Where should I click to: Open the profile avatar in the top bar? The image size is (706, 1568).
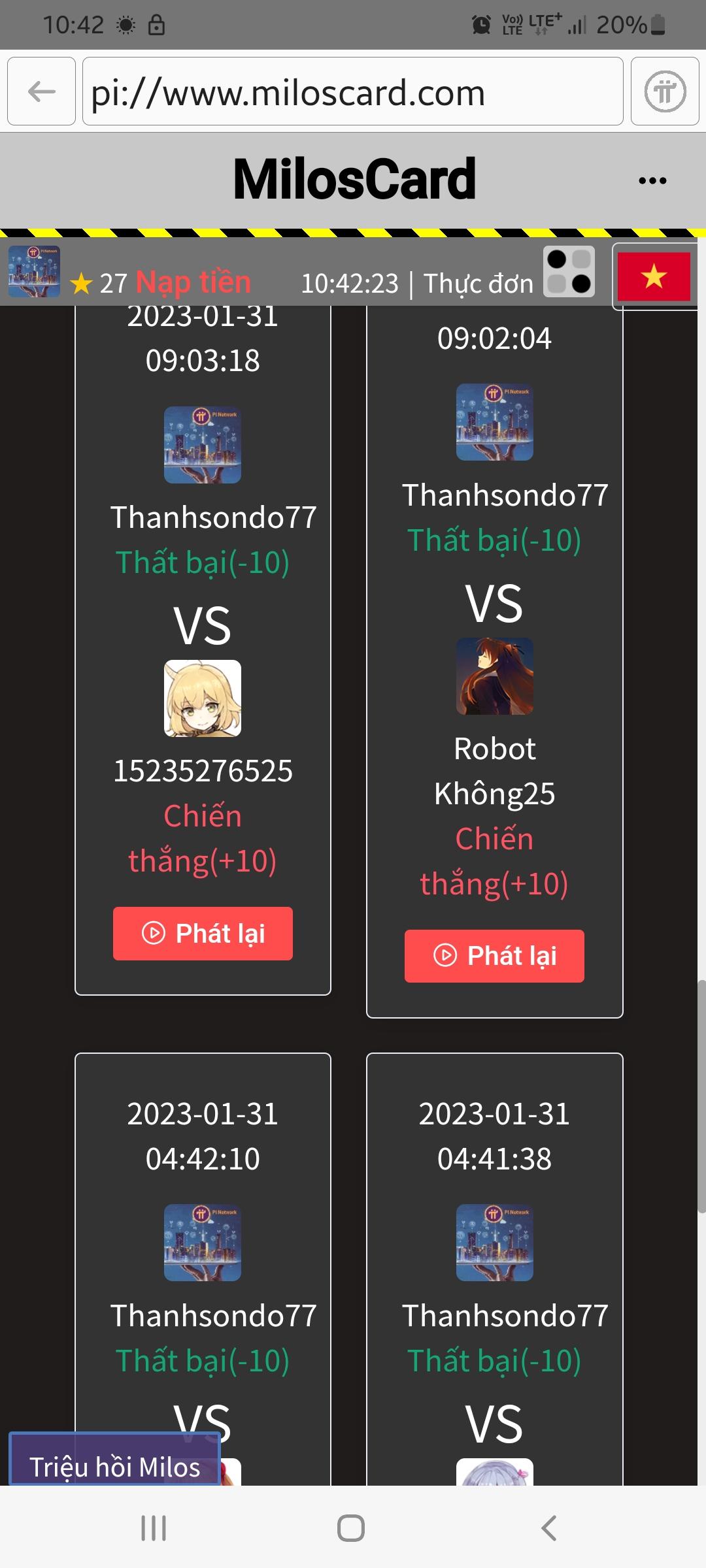click(x=34, y=272)
